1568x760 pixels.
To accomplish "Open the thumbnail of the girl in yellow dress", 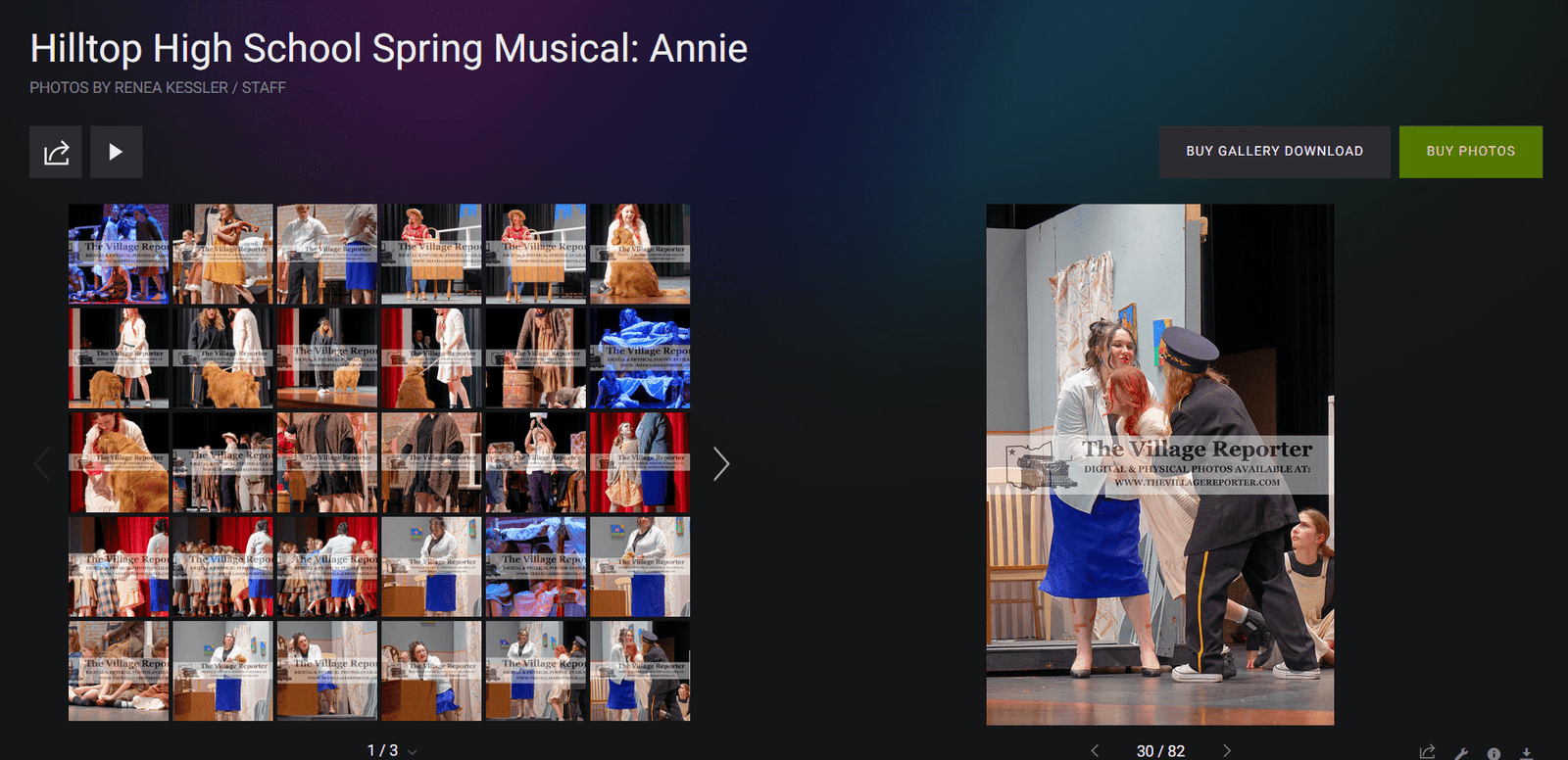I will pyautogui.click(x=223, y=254).
